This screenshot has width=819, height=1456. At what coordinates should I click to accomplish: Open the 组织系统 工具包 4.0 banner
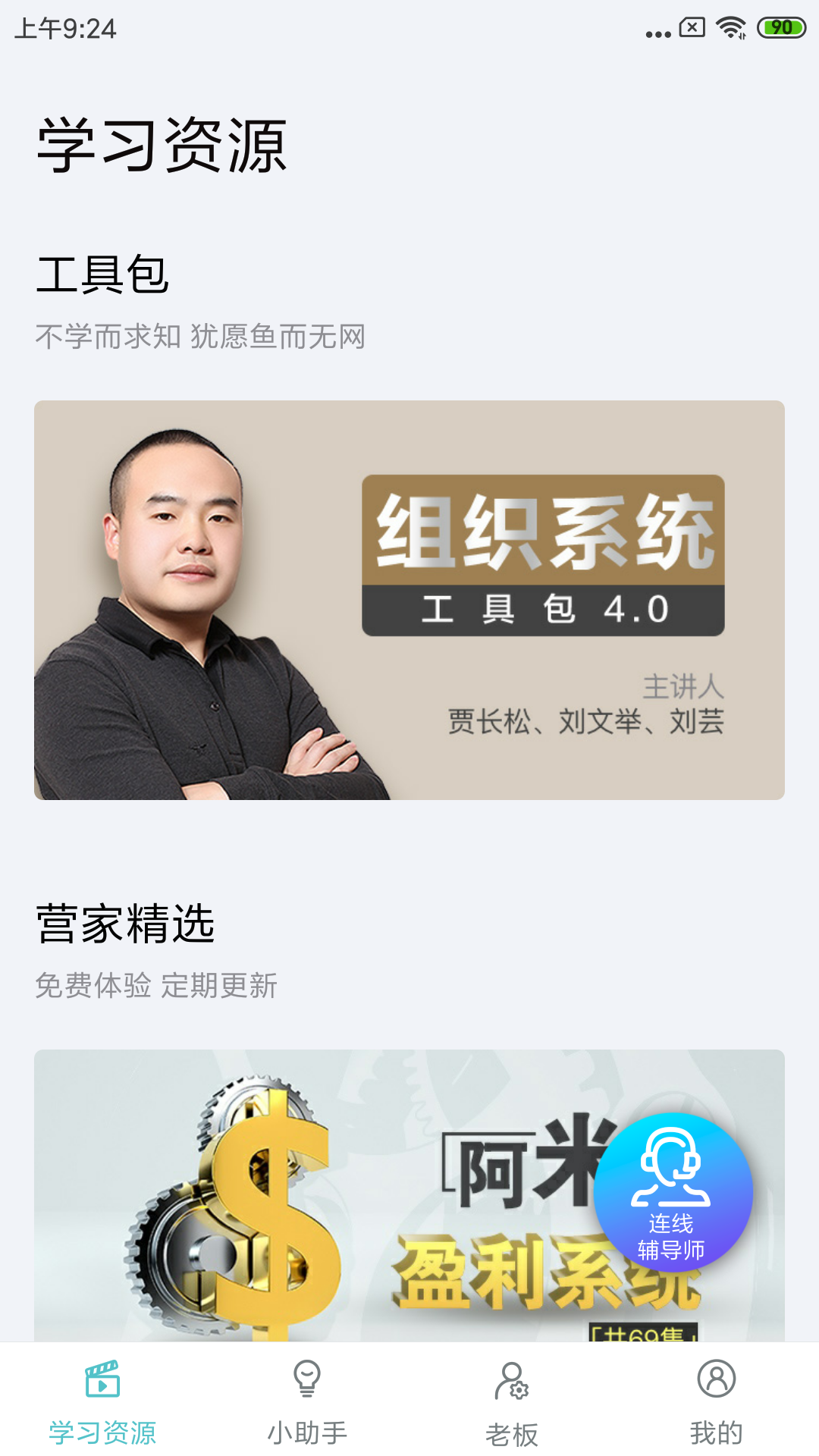click(x=409, y=599)
